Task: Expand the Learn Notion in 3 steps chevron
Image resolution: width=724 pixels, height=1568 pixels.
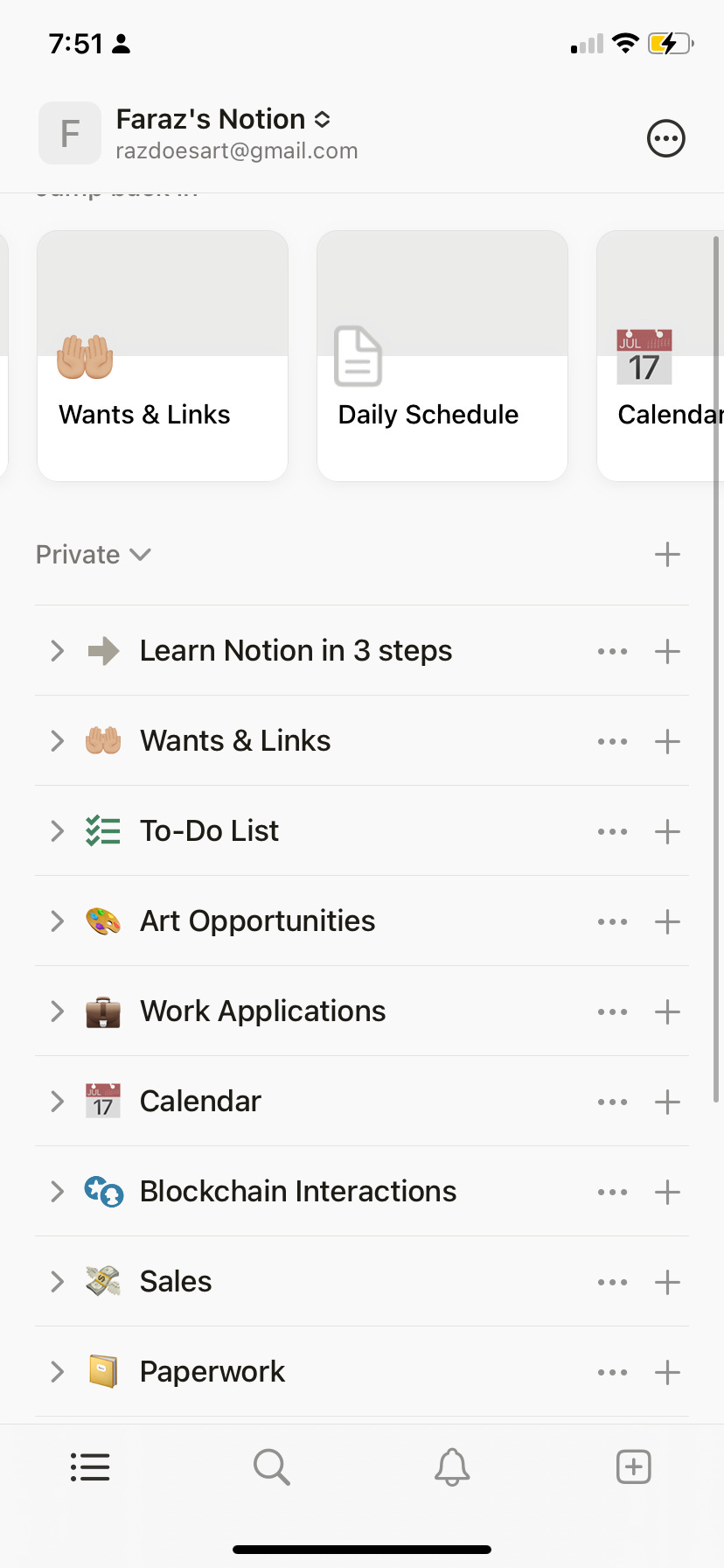Action: 58,651
